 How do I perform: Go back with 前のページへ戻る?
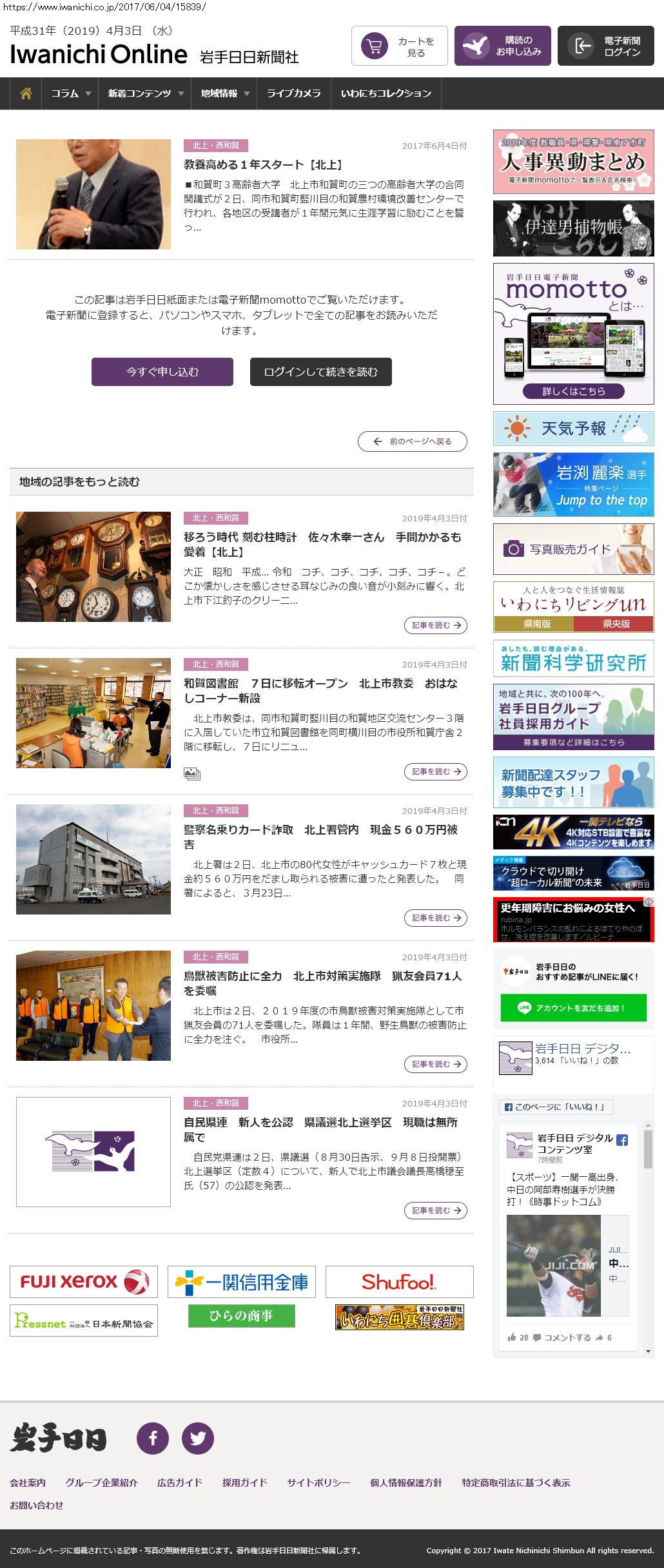[x=413, y=441]
